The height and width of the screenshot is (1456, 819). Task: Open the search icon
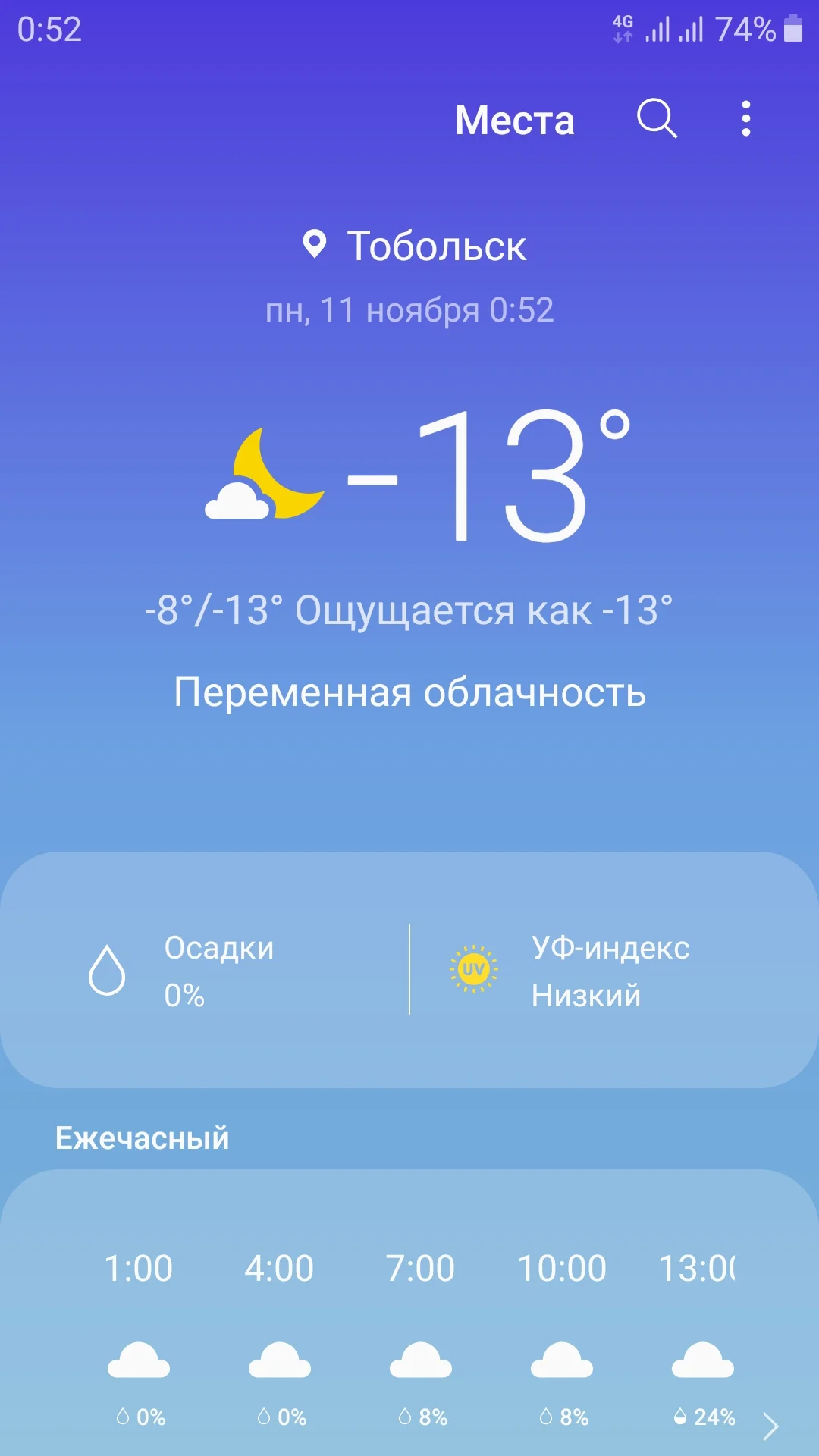[657, 120]
